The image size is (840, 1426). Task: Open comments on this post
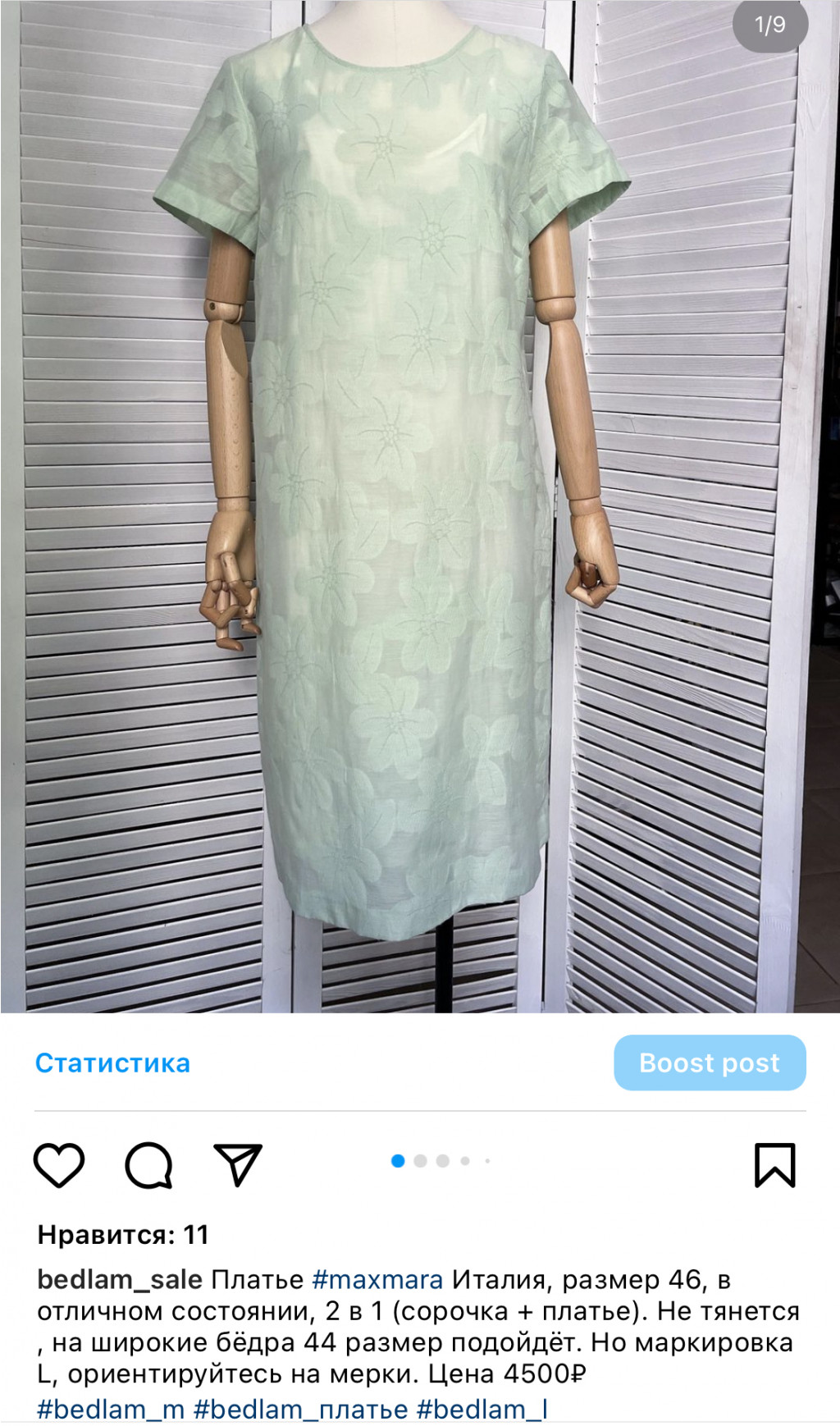coord(148,1164)
